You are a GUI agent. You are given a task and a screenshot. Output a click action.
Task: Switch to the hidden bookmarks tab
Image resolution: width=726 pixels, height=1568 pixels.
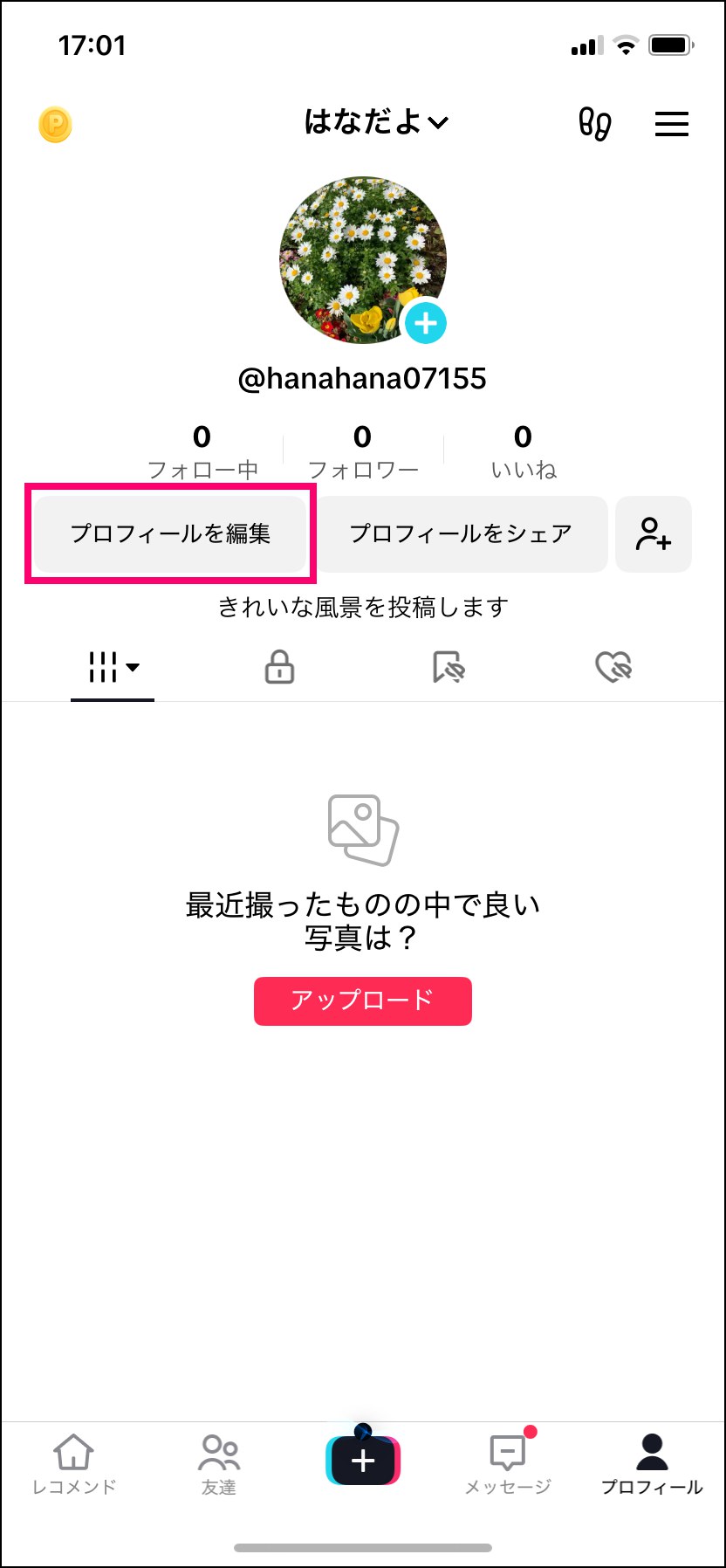click(449, 668)
